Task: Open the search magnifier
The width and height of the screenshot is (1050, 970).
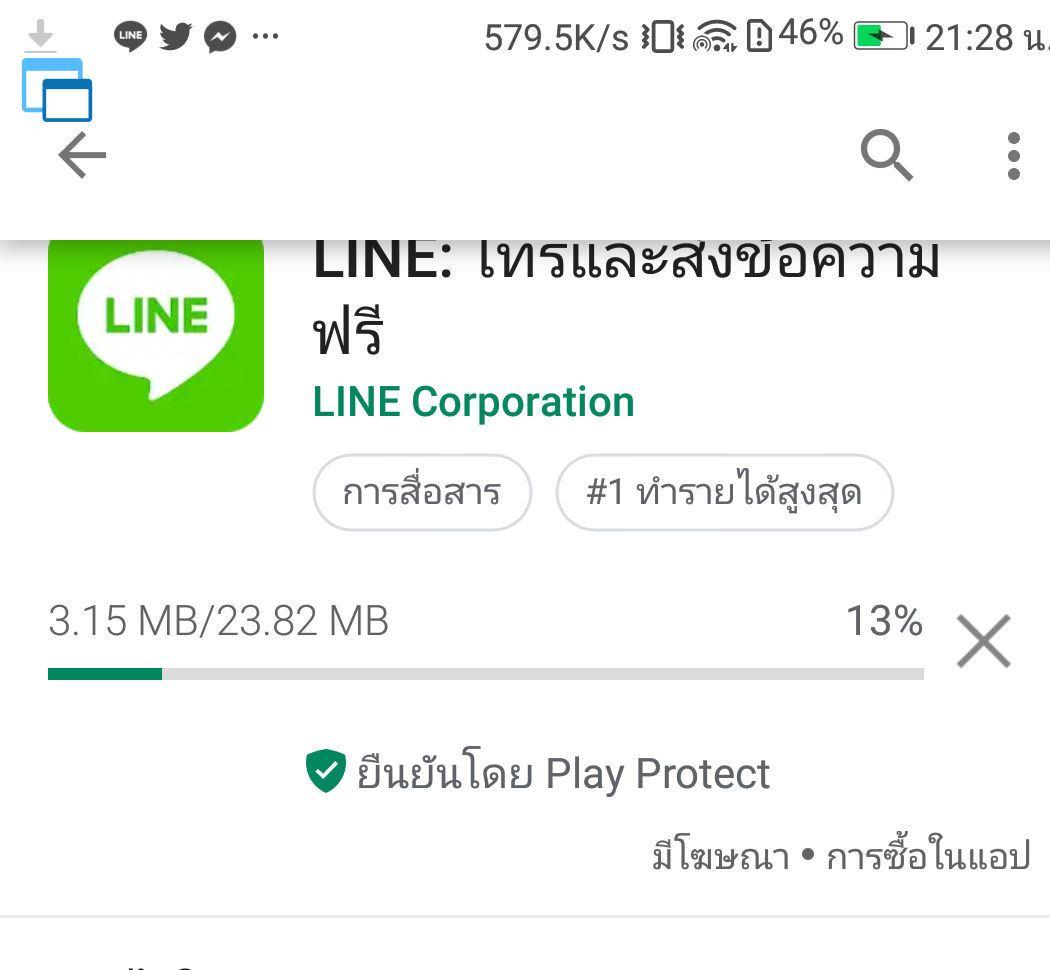Action: (x=886, y=156)
